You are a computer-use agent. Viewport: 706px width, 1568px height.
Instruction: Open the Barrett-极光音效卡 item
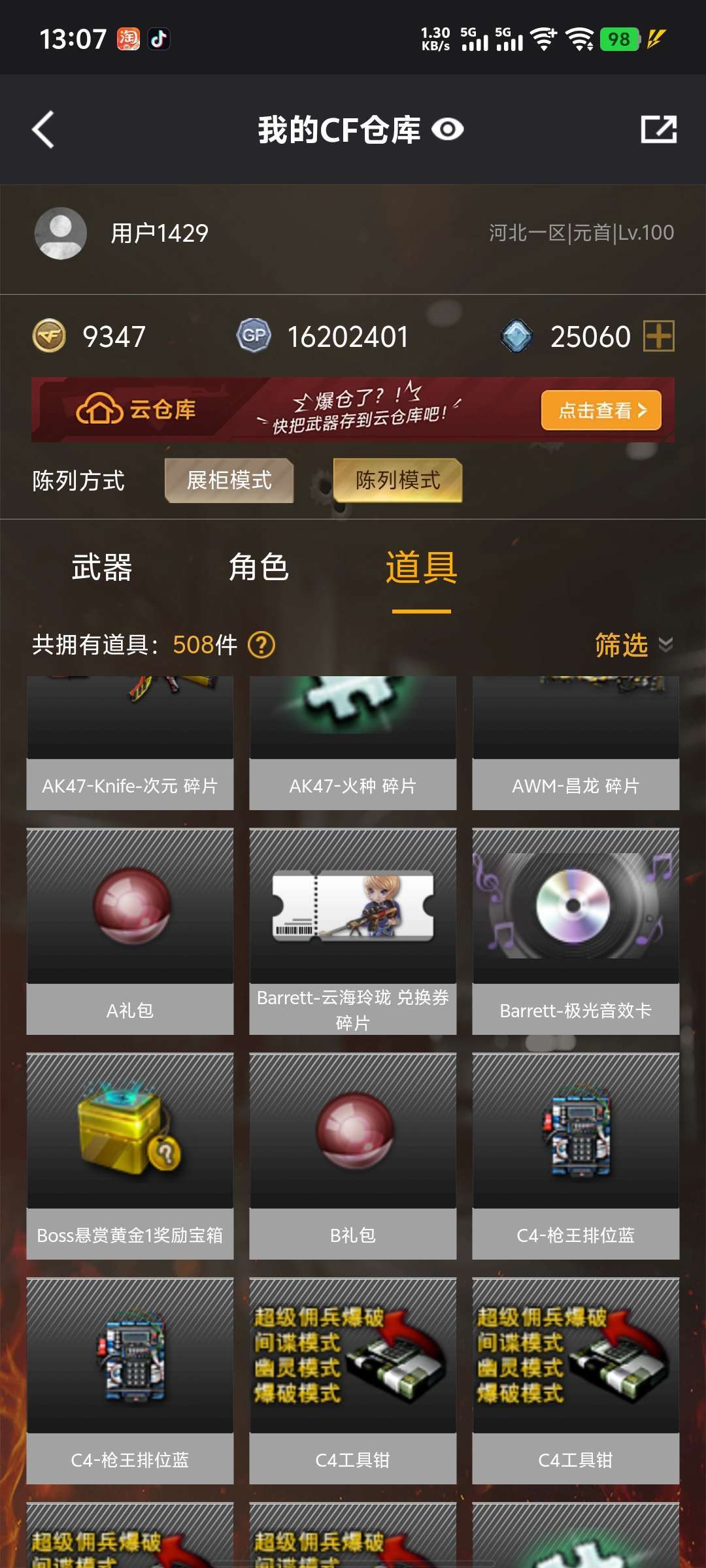576,932
